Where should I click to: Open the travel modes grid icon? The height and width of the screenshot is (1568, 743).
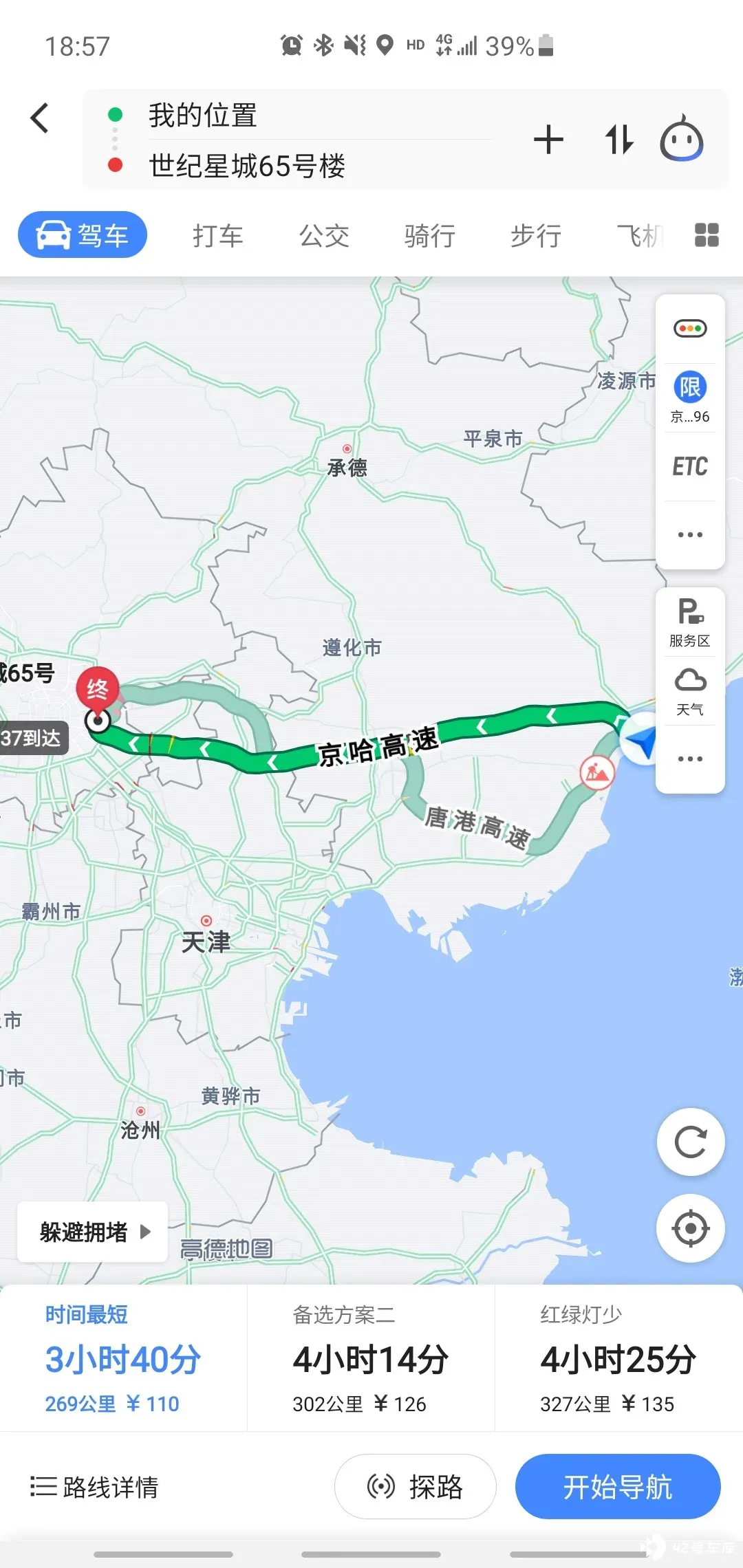pyautogui.click(x=707, y=235)
